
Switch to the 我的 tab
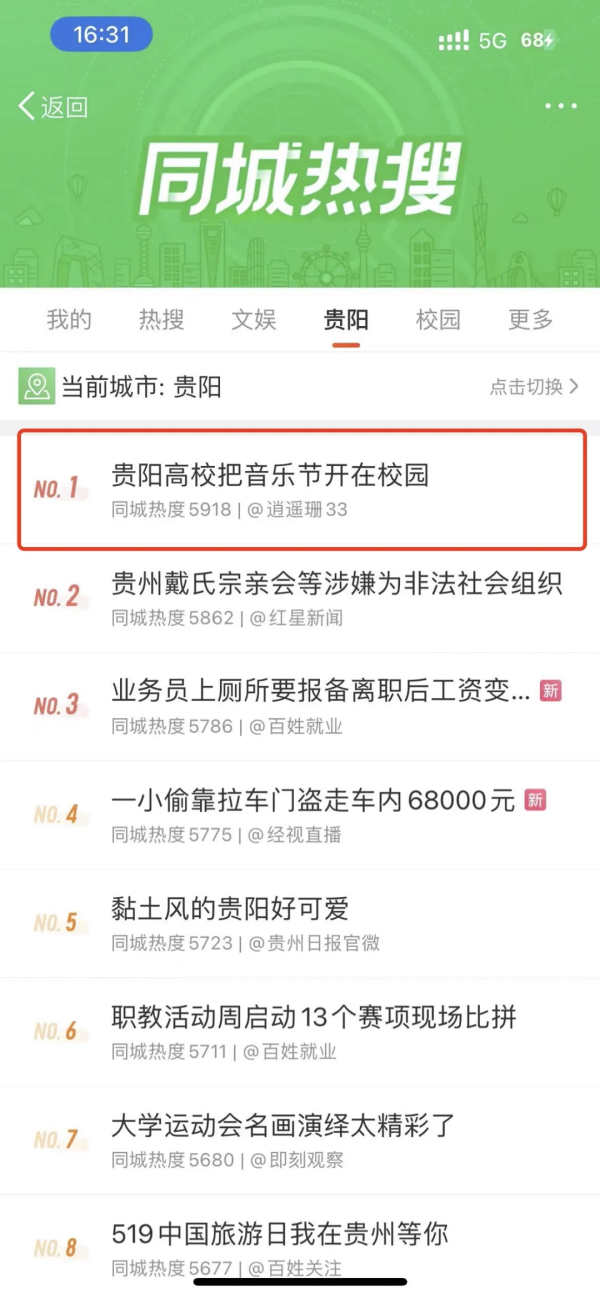pyautogui.click(x=69, y=320)
